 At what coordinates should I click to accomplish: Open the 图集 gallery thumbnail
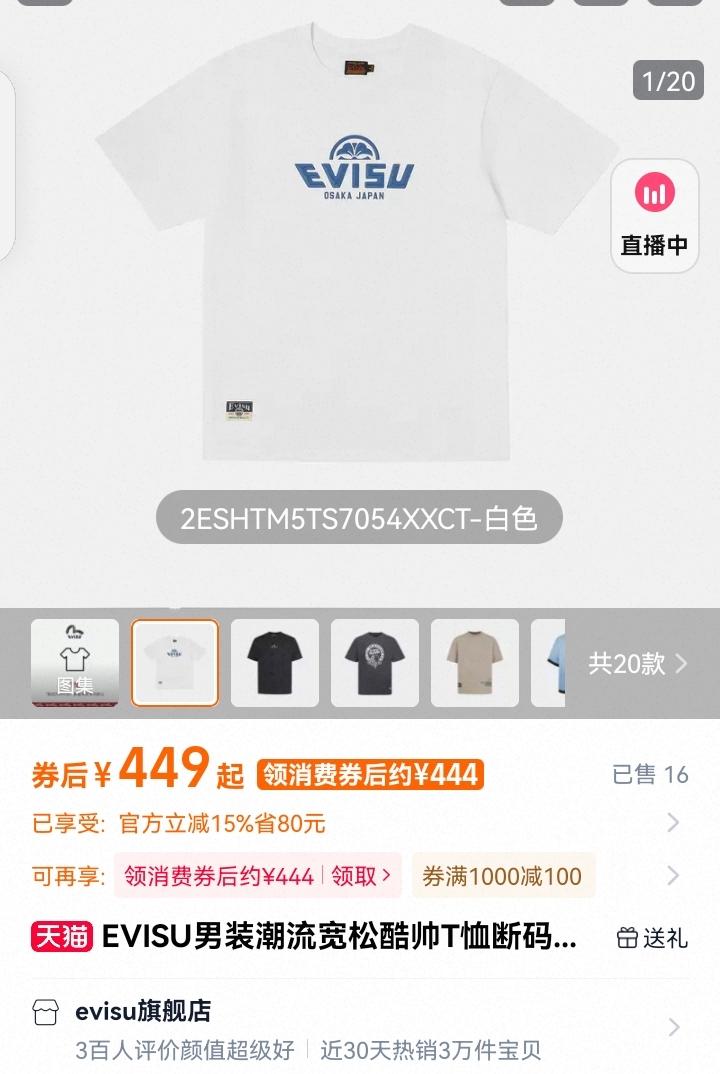tap(75, 663)
